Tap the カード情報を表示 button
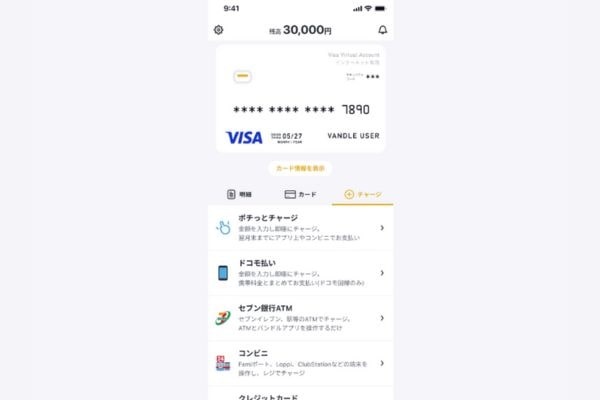The height and width of the screenshot is (400, 600). 300,169
